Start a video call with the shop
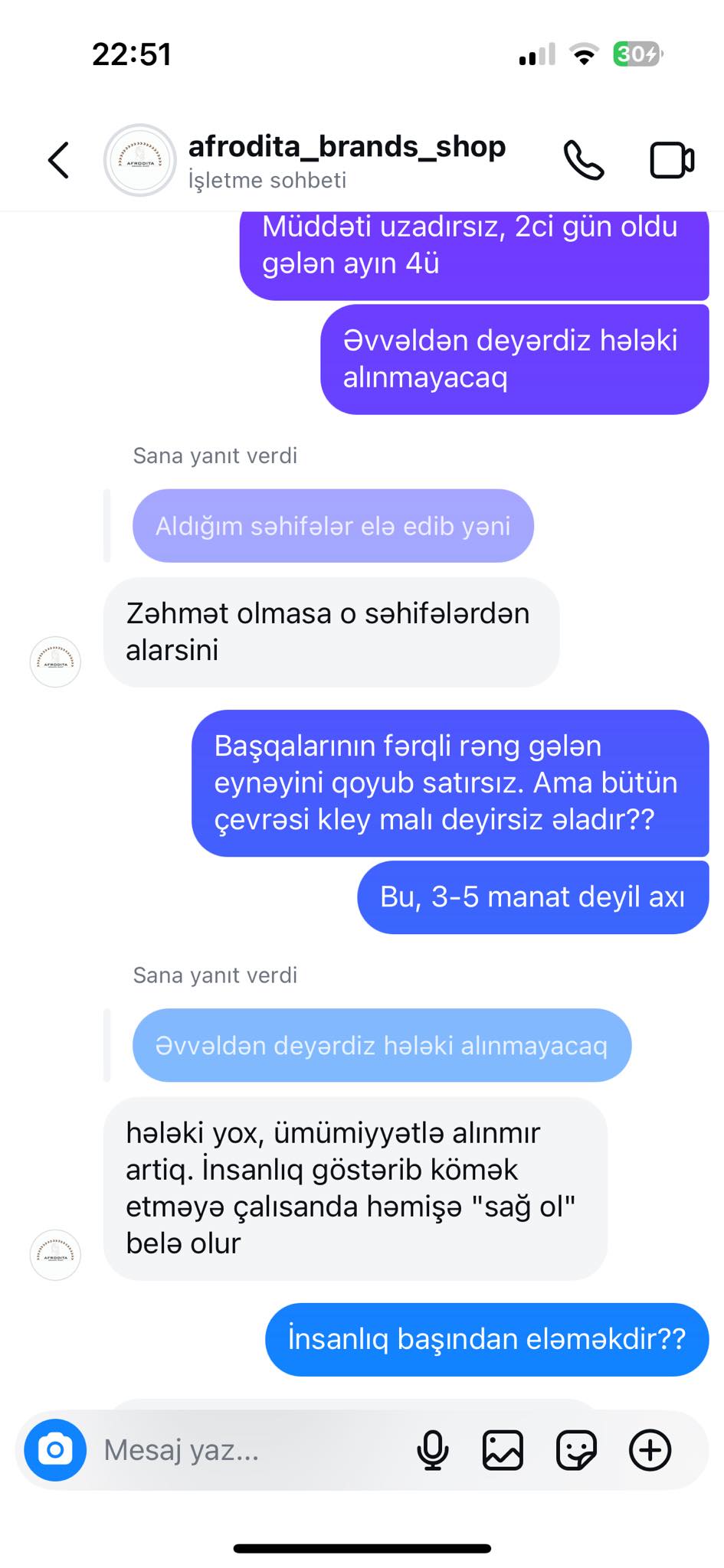The width and height of the screenshot is (724, 1568). pos(672,160)
